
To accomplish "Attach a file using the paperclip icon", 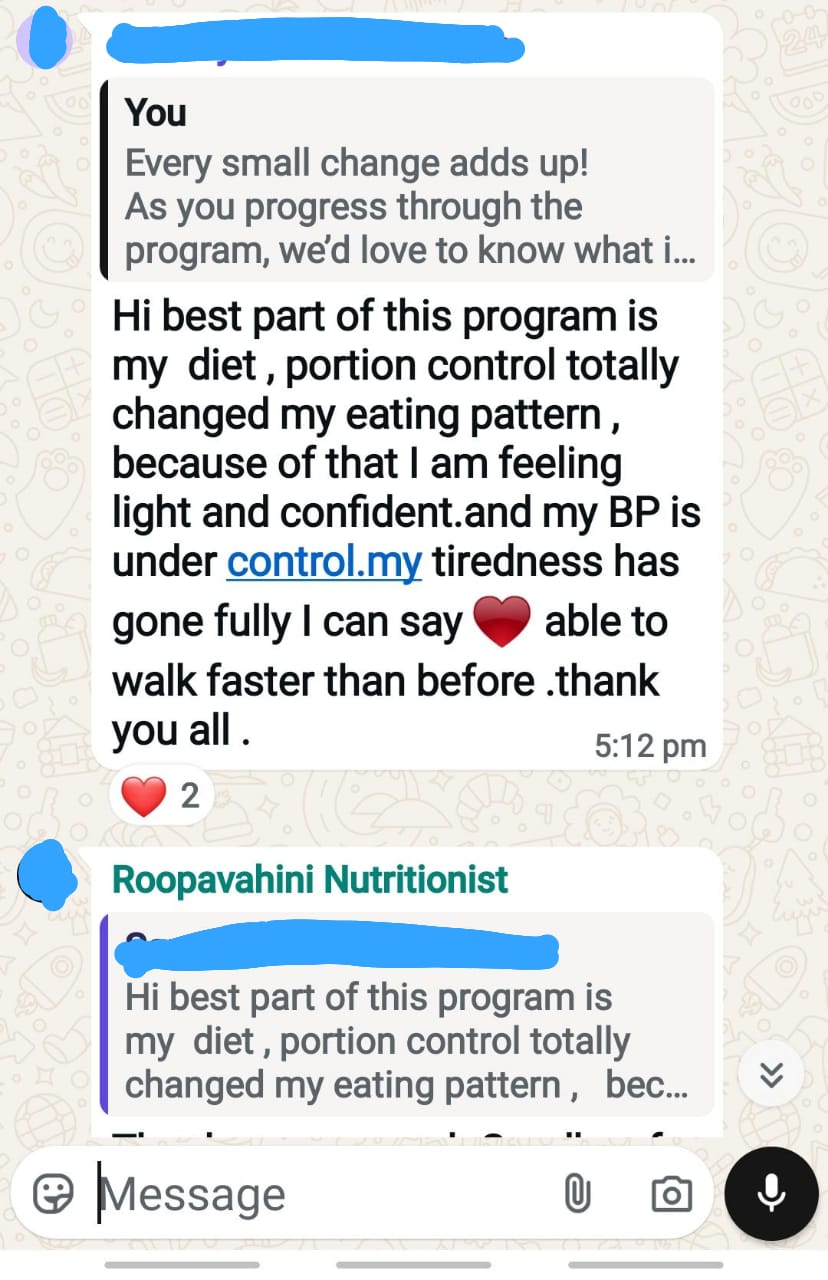I will (x=577, y=1193).
